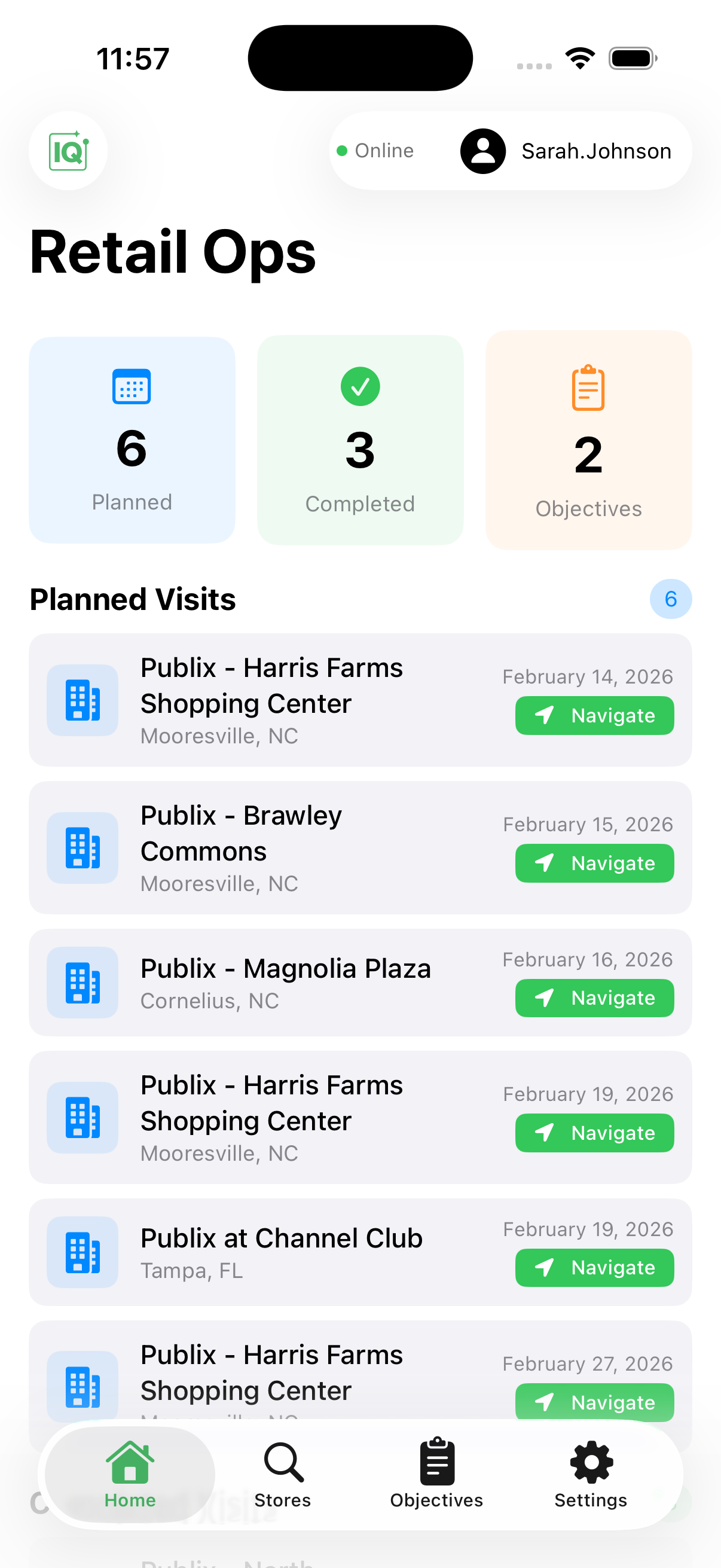
Task: Select the Home tab
Action: click(130, 1473)
